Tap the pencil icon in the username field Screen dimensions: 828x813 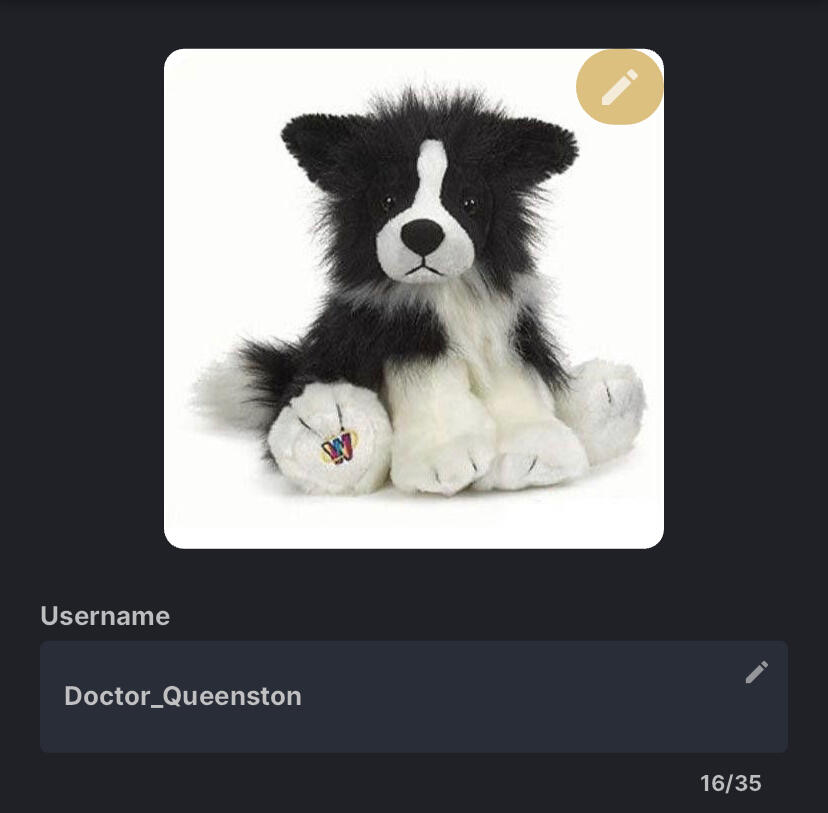pos(757,672)
